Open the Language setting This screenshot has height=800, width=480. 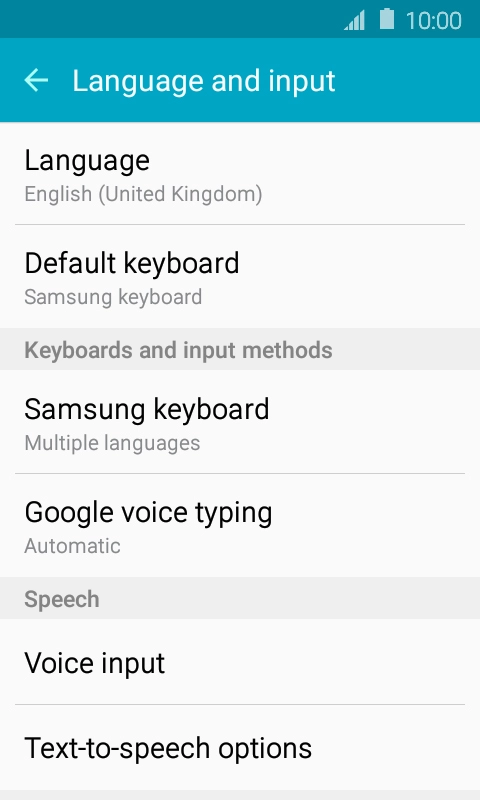(x=240, y=173)
